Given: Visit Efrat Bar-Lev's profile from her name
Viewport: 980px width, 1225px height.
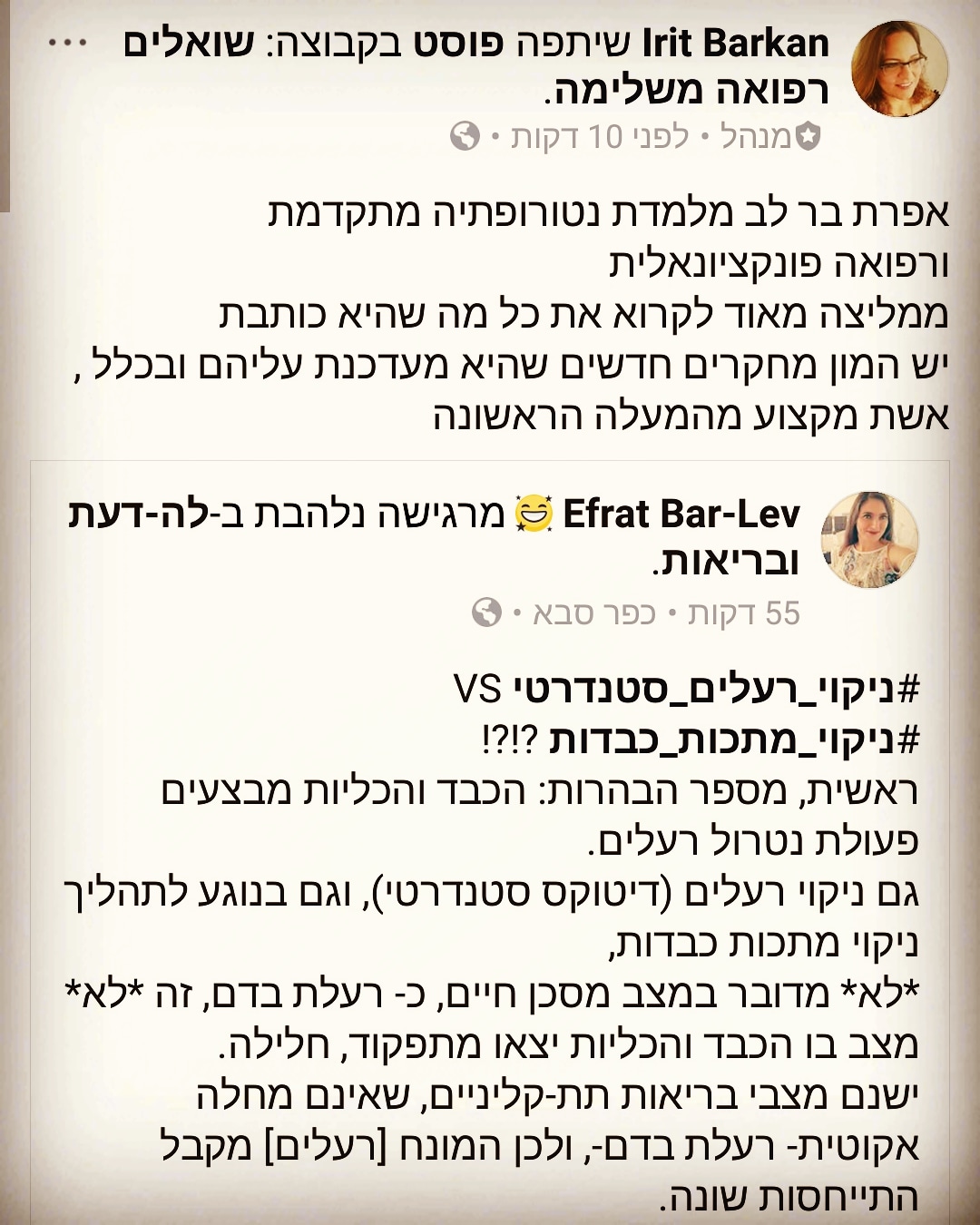Looking at the screenshot, I should point(681,514).
